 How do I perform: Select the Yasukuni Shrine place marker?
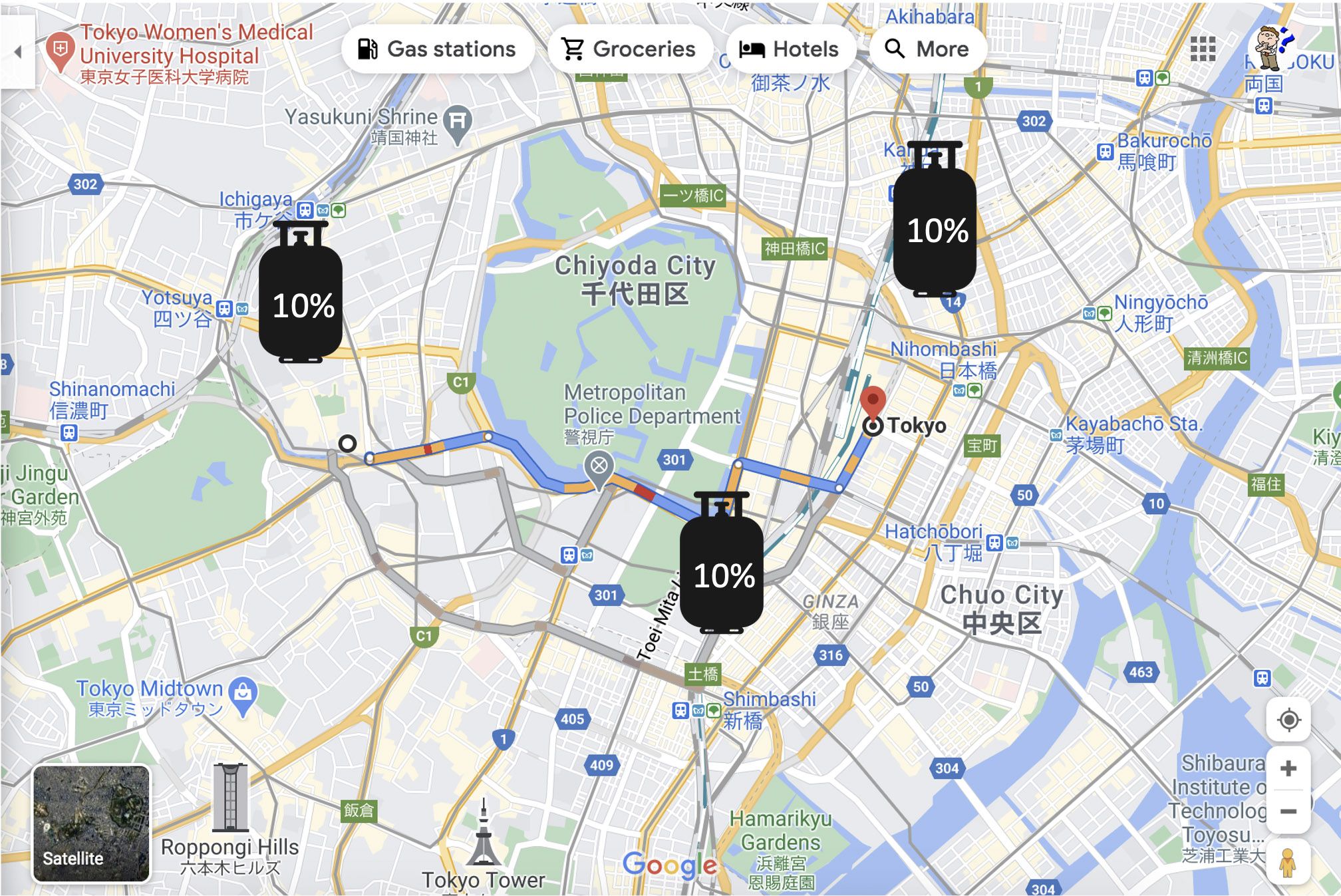pos(458,122)
